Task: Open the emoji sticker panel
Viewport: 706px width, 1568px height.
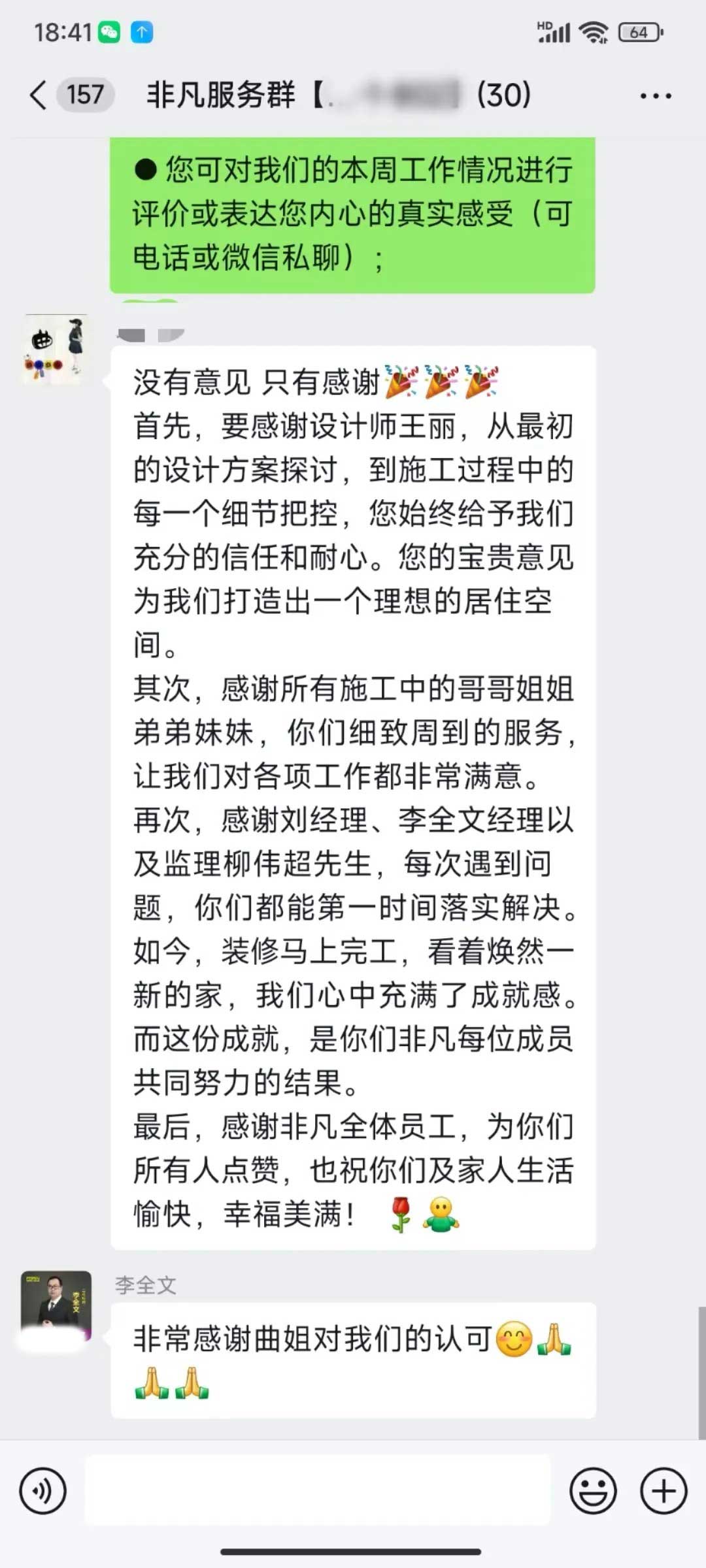Action: [x=593, y=1491]
